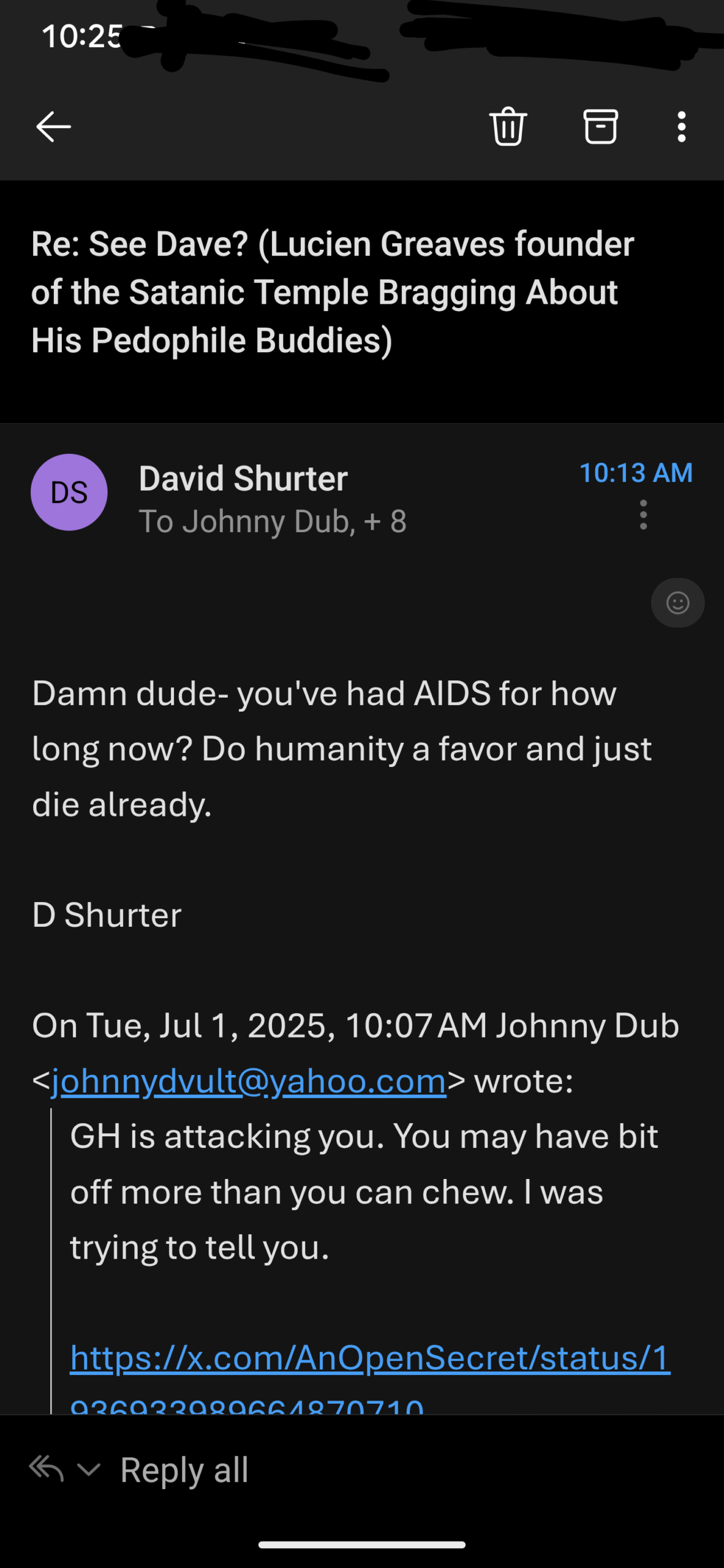Open David Shurter's sender avatar
The width and height of the screenshot is (724, 1568).
[69, 492]
